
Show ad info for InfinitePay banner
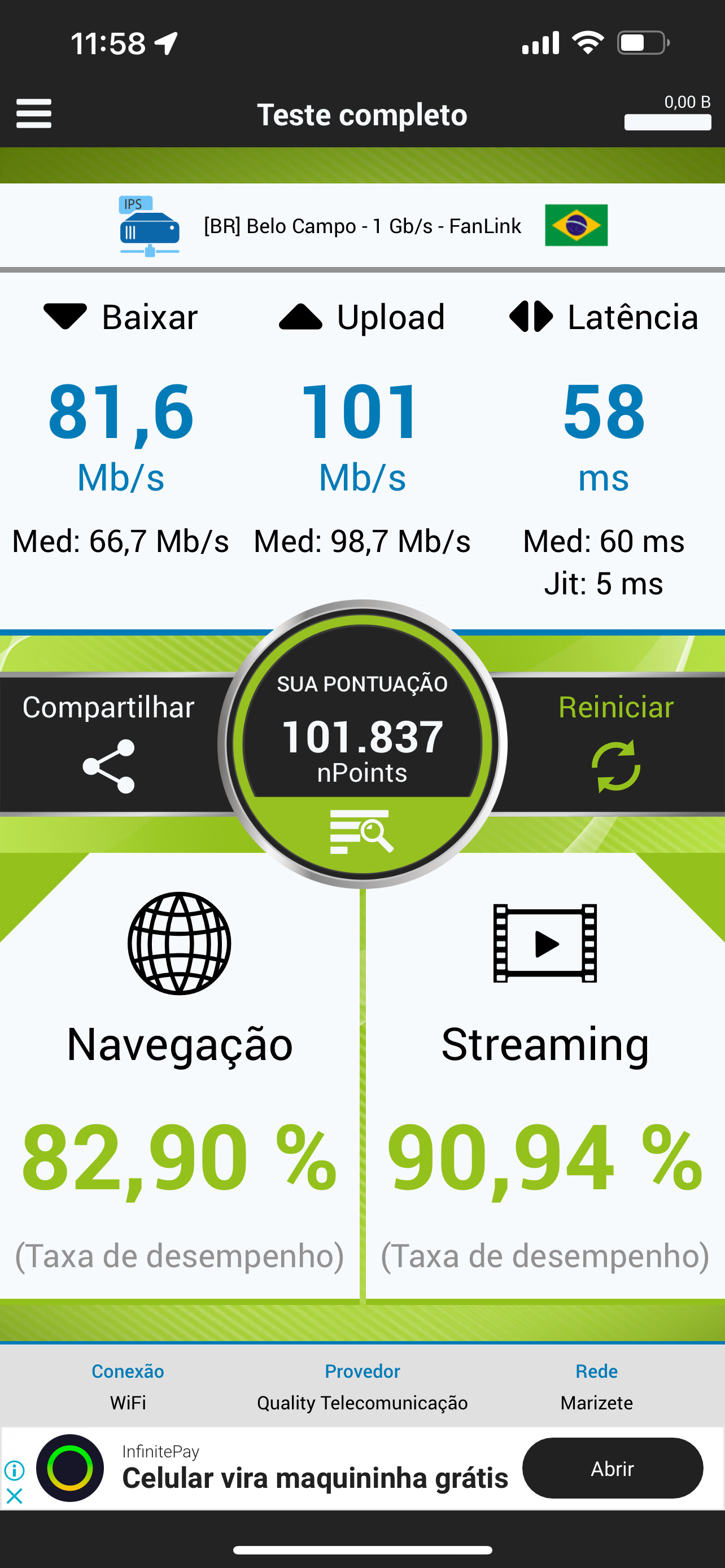point(14,1470)
